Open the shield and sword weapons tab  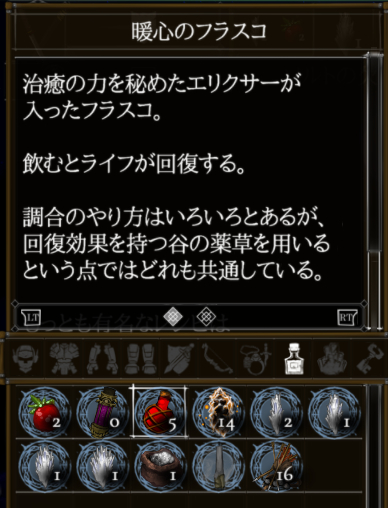179,359
